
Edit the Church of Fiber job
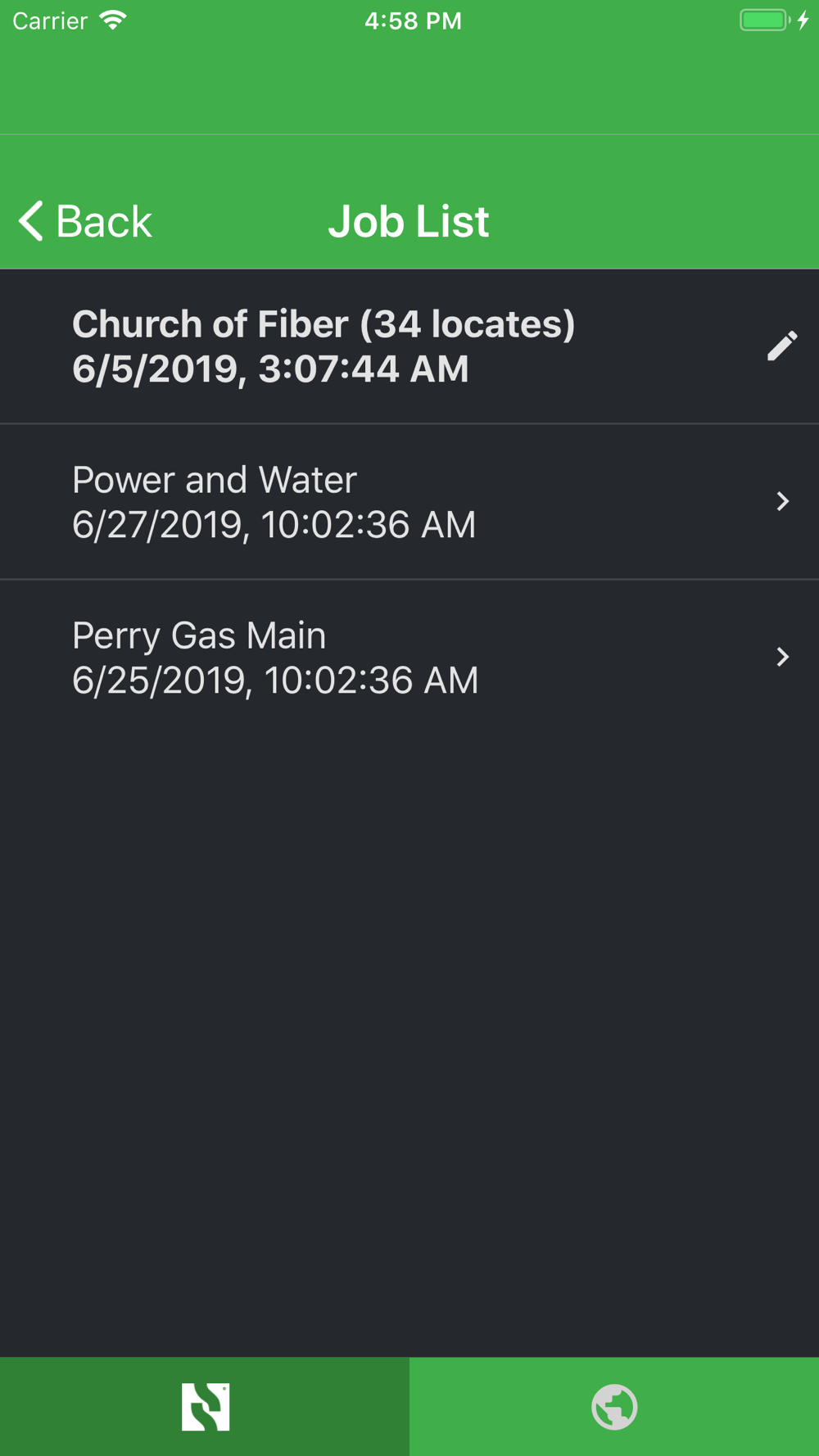coord(782,346)
